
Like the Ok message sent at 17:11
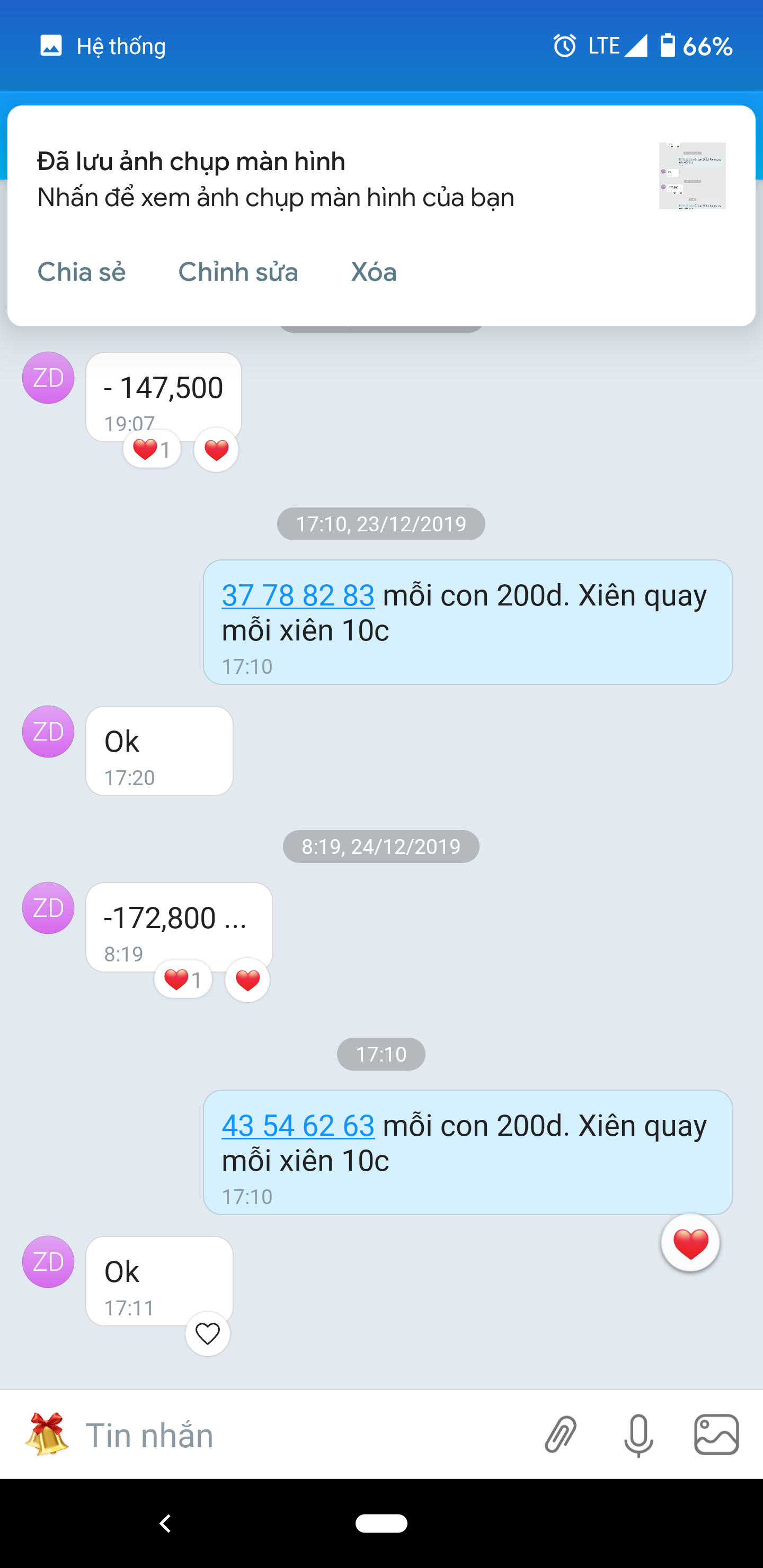pyautogui.click(x=208, y=1334)
